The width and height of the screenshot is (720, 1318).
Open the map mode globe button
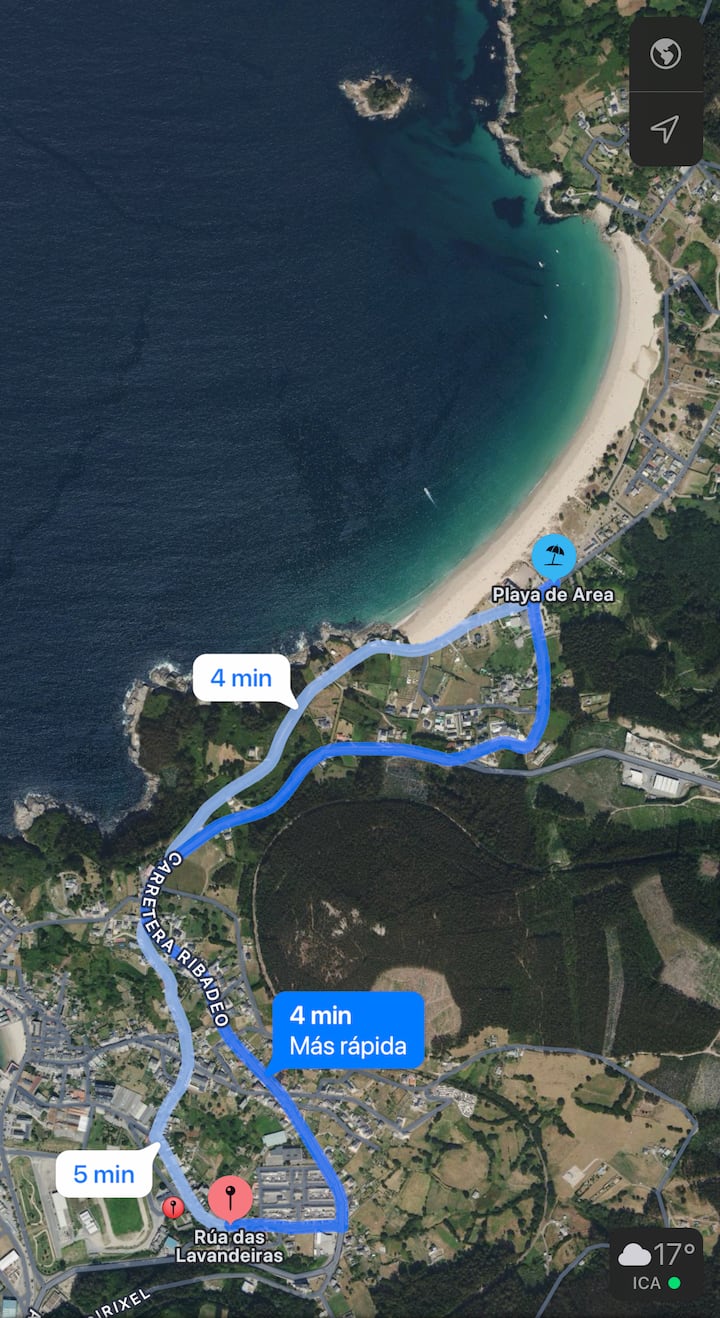pyautogui.click(x=665, y=54)
